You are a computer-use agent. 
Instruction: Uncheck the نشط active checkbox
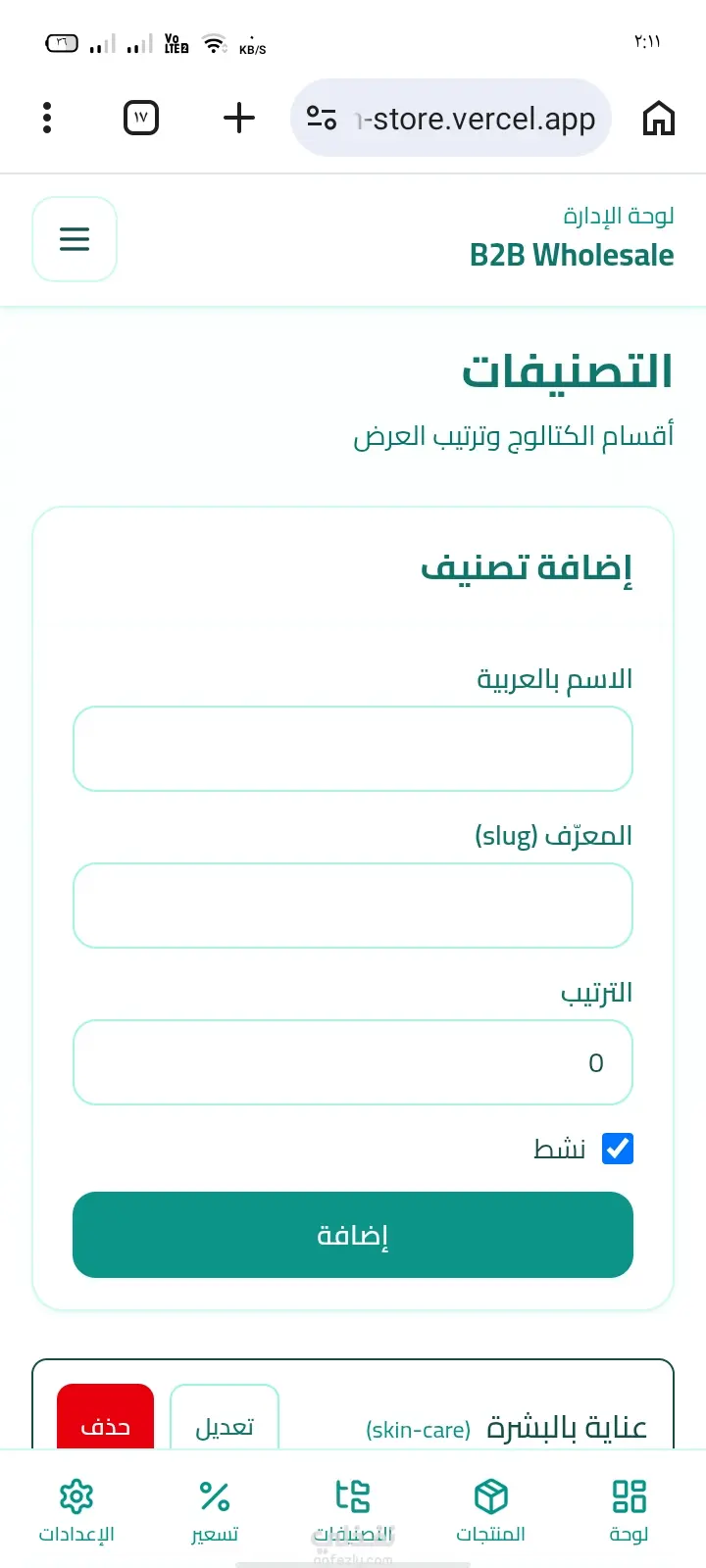(618, 1149)
